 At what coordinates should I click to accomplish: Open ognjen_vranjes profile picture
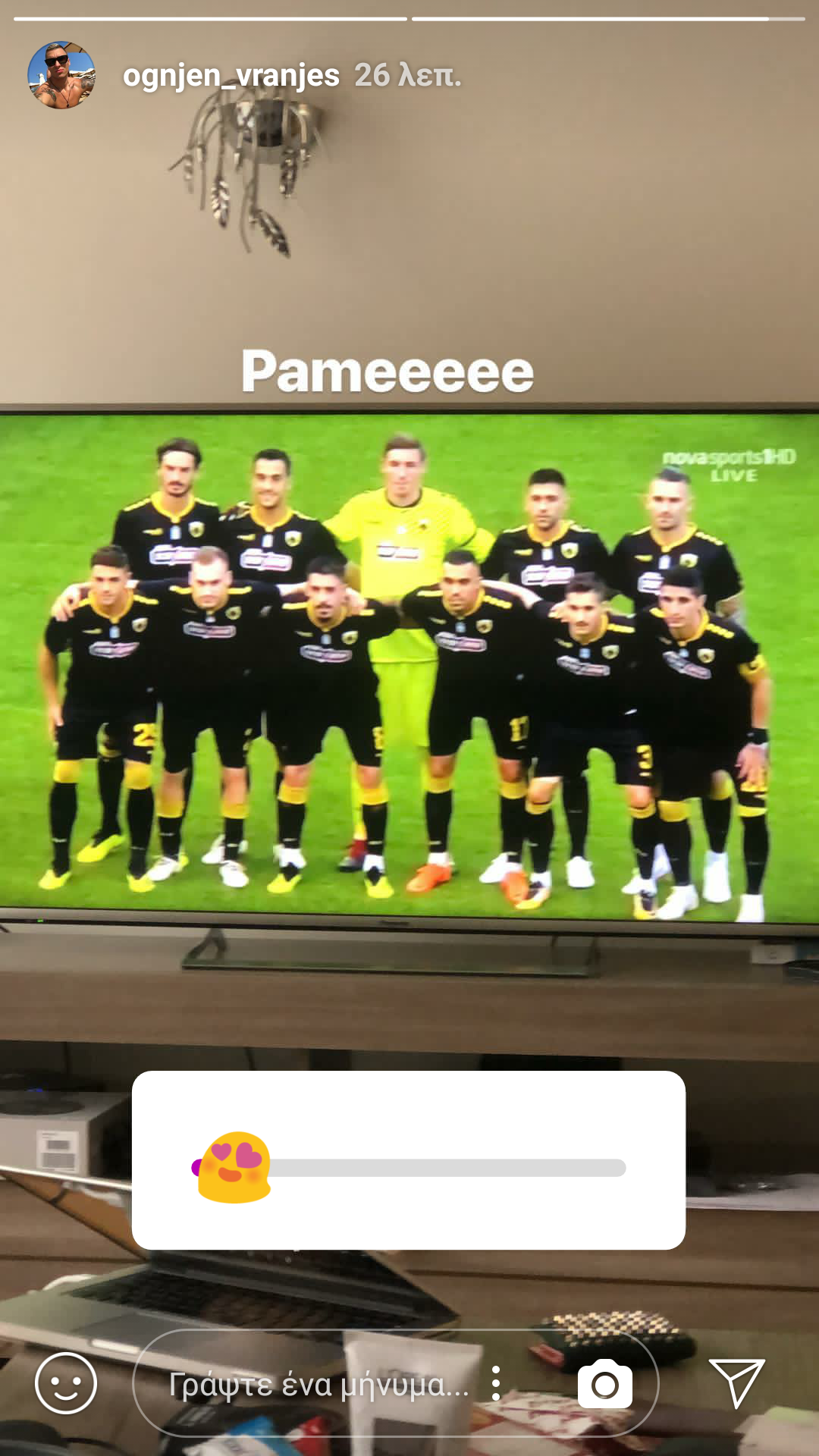61,75
